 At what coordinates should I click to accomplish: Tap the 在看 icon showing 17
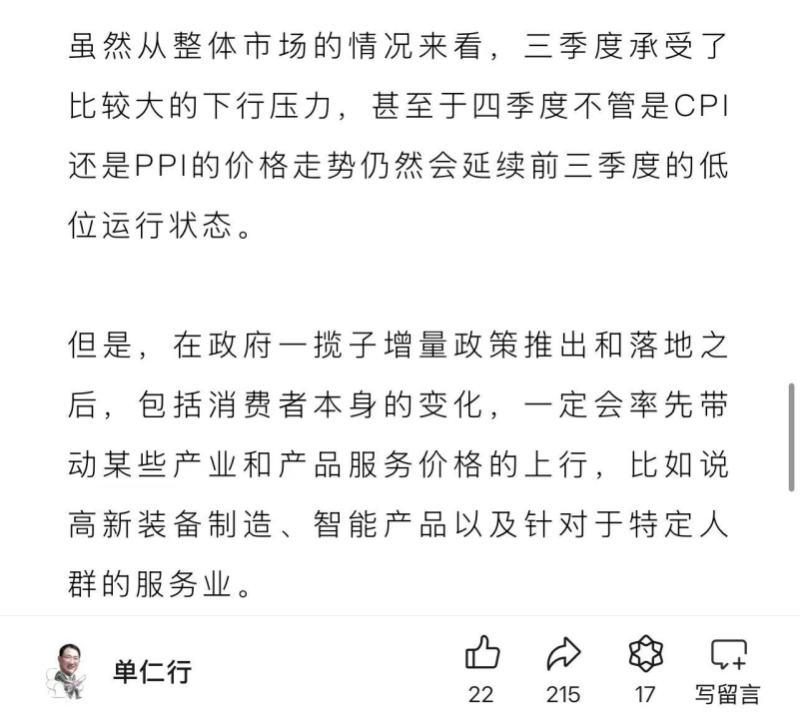click(x=645, y=656)
